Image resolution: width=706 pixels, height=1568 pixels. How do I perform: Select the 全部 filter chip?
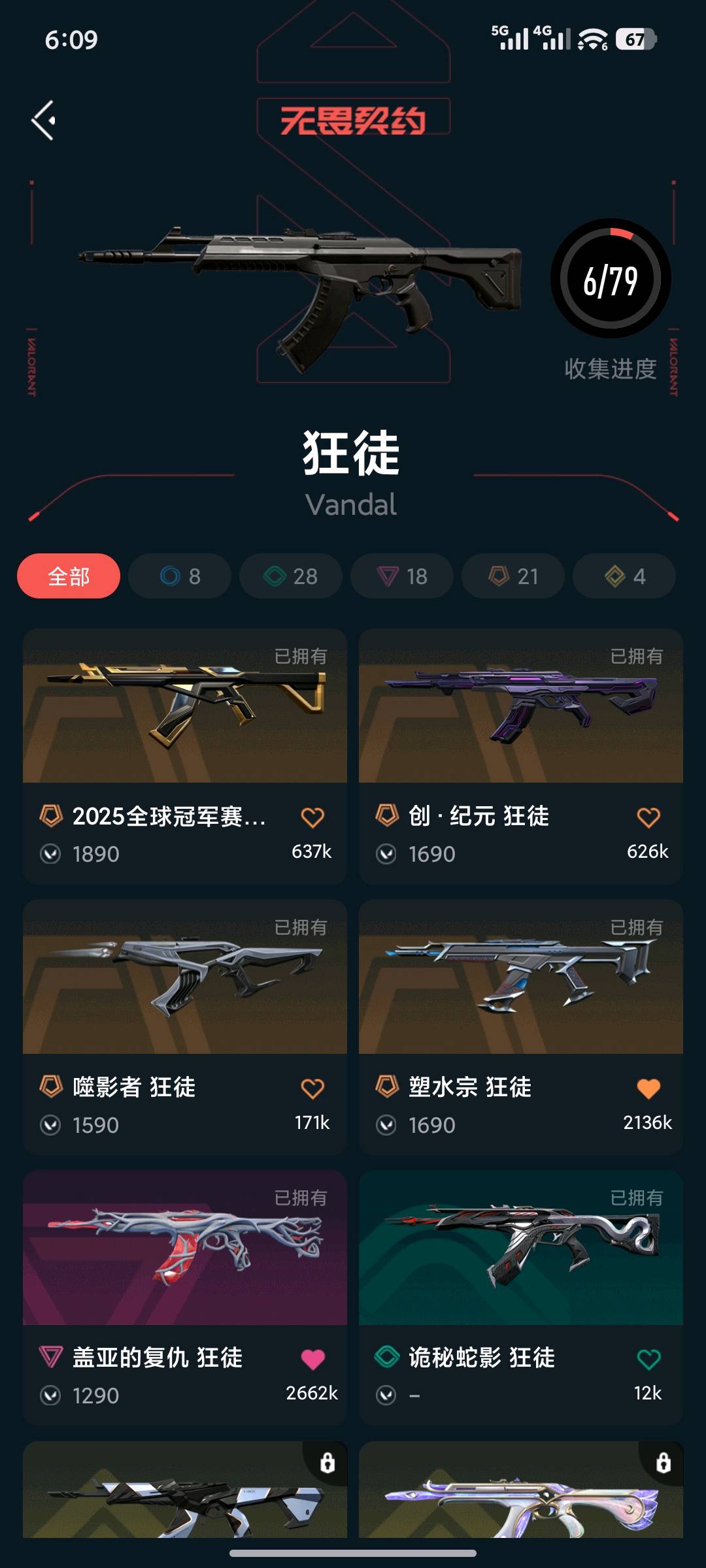pyautogui.click(x=69, y=576)
